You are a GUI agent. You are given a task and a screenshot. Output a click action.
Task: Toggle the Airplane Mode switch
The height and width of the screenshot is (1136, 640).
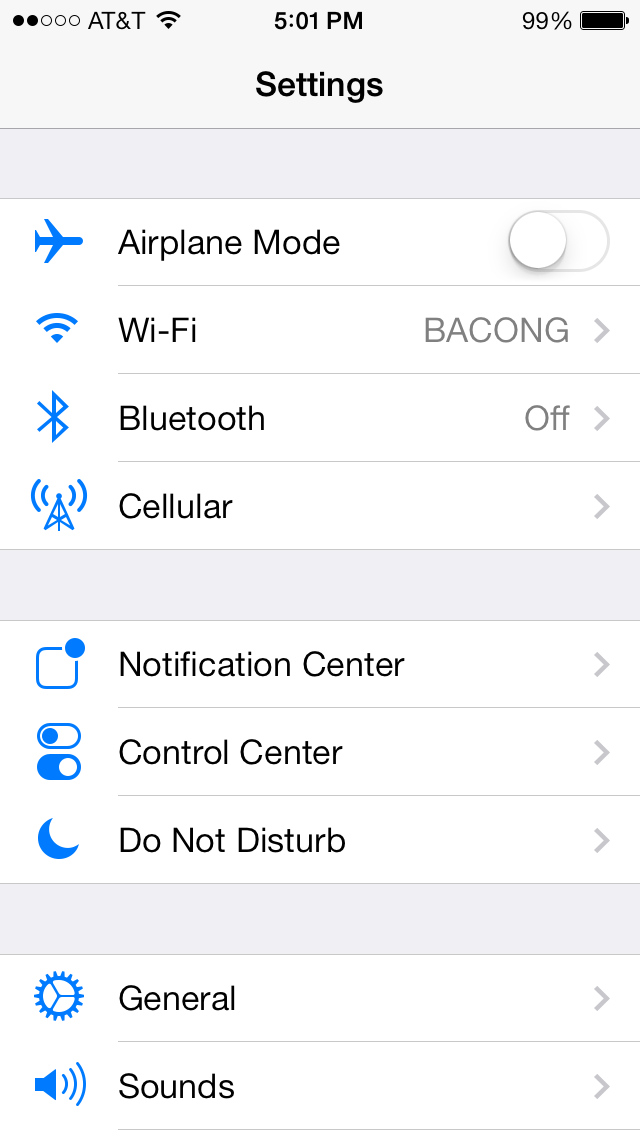coord(558,242)
